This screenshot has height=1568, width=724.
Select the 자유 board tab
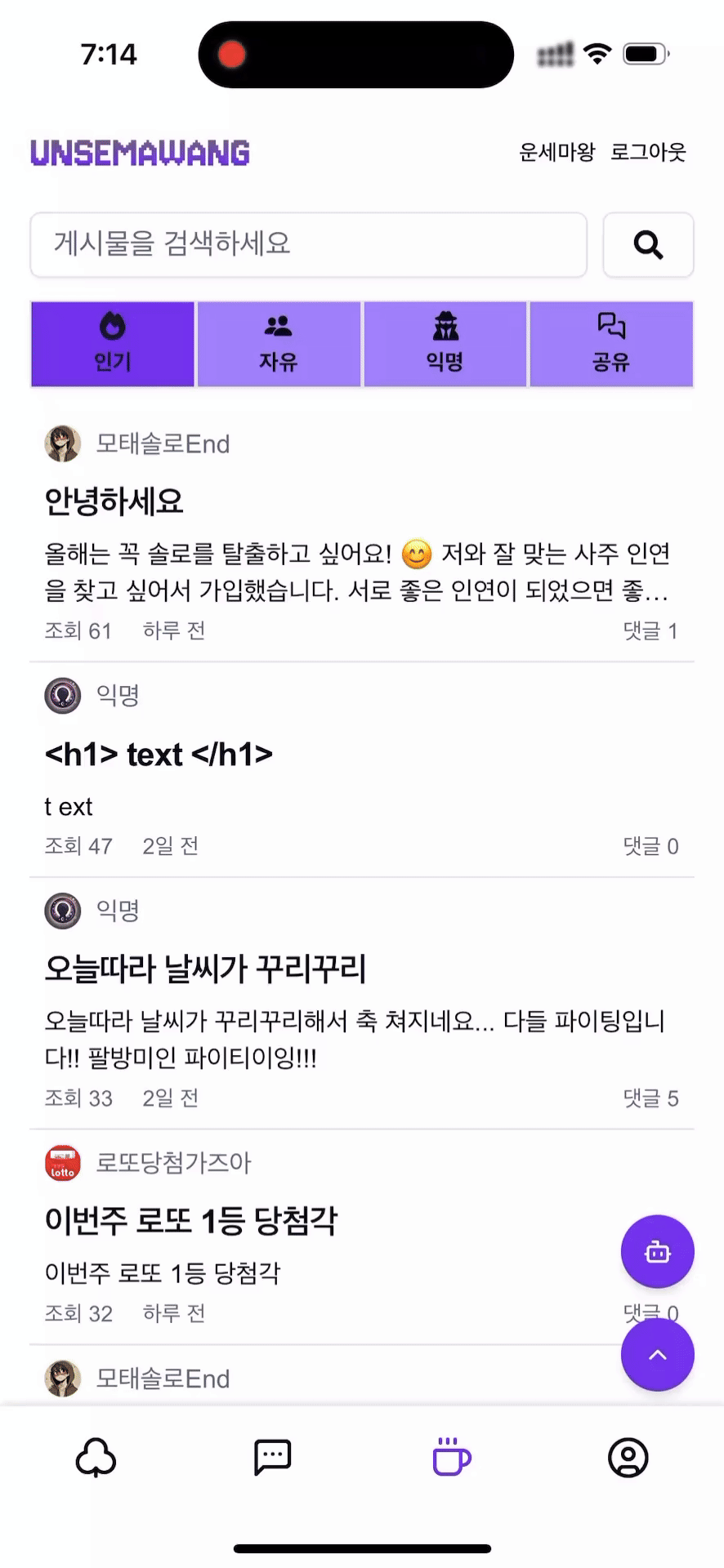pos(279,344)
